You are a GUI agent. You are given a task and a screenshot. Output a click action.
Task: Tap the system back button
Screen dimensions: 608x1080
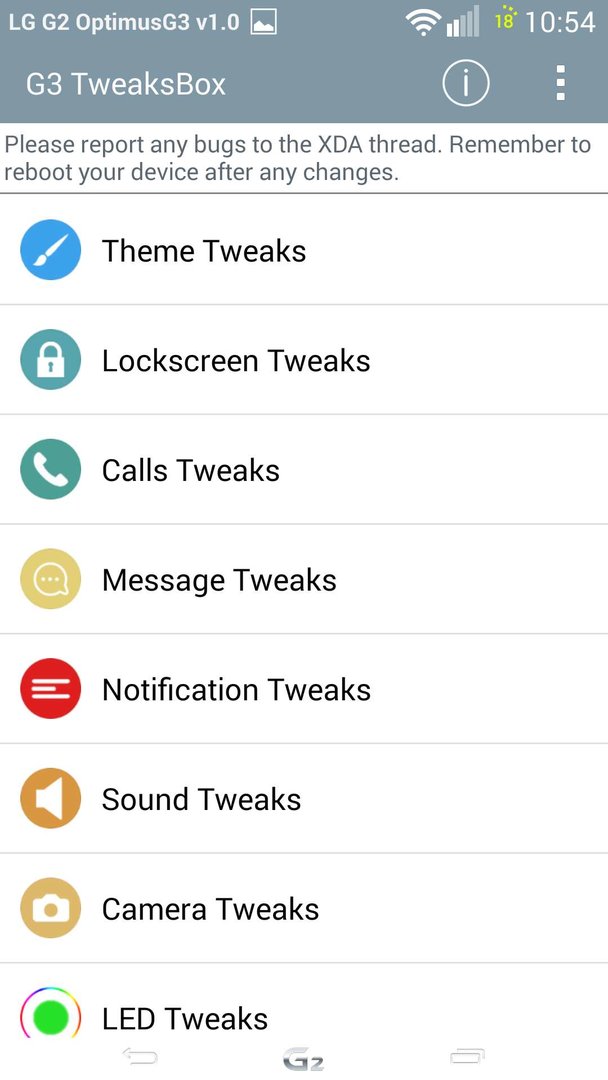click(140, 1057)
